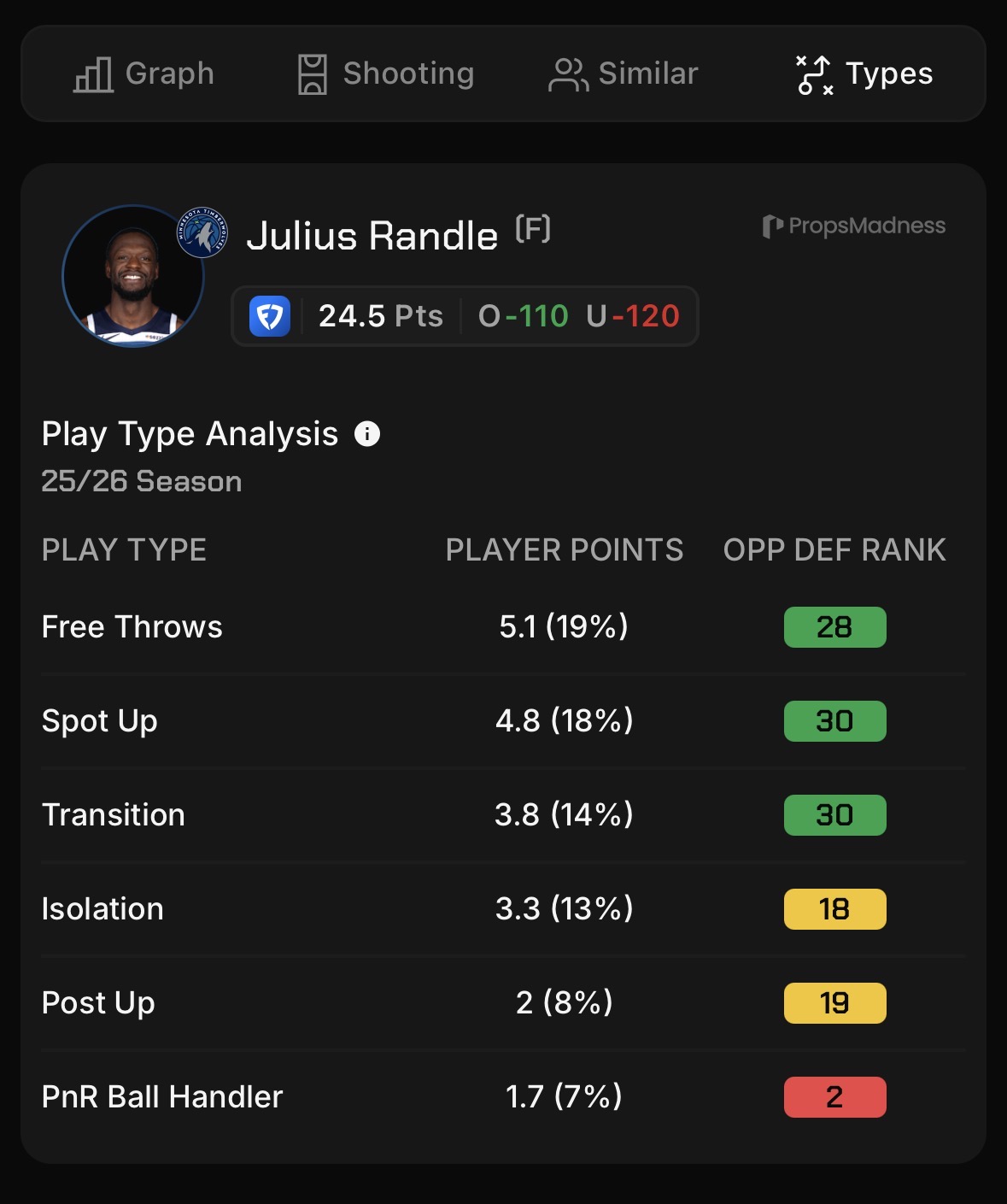The image size is (1007, 1204).
Task: Show info about Play Type Analysis
Action: coord(367,434)
